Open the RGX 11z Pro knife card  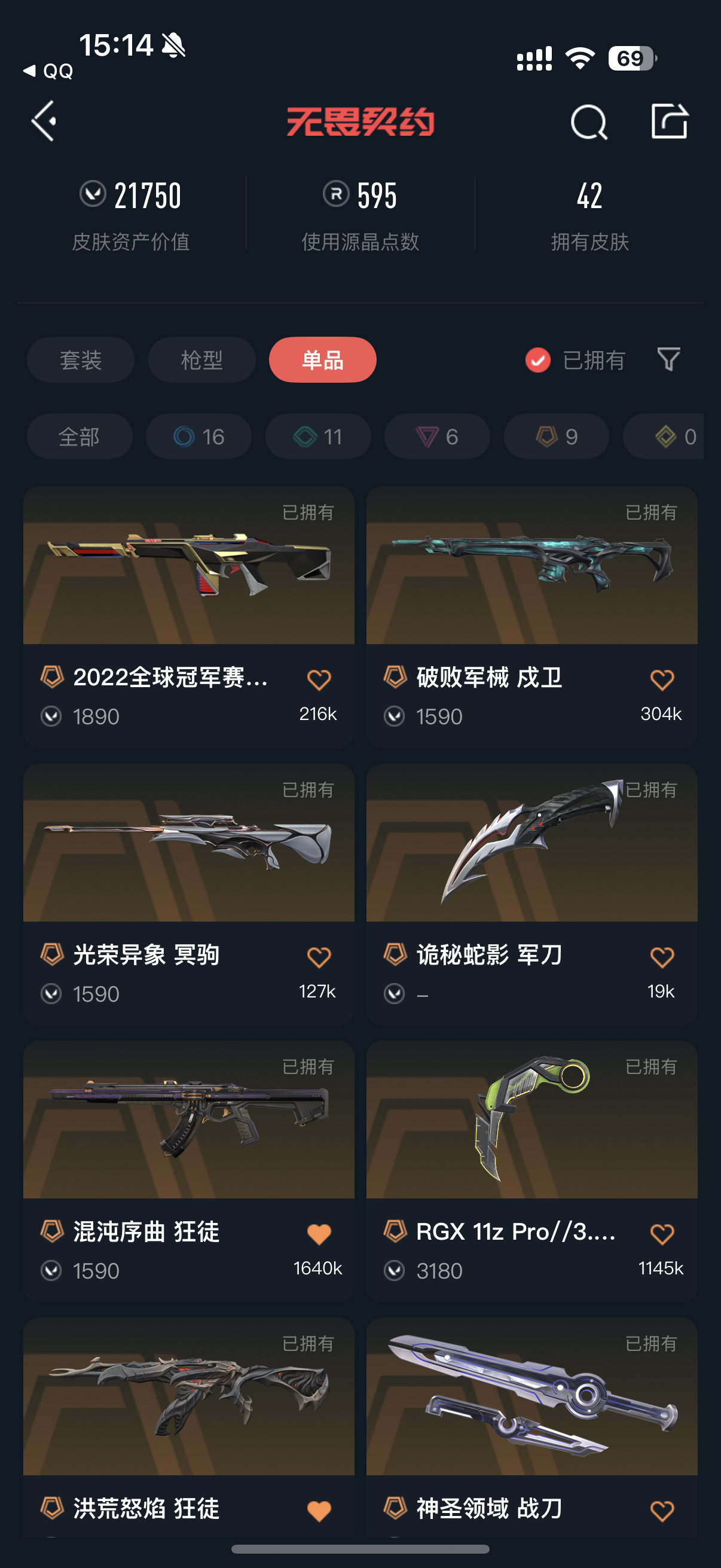tap(531, 1120)
